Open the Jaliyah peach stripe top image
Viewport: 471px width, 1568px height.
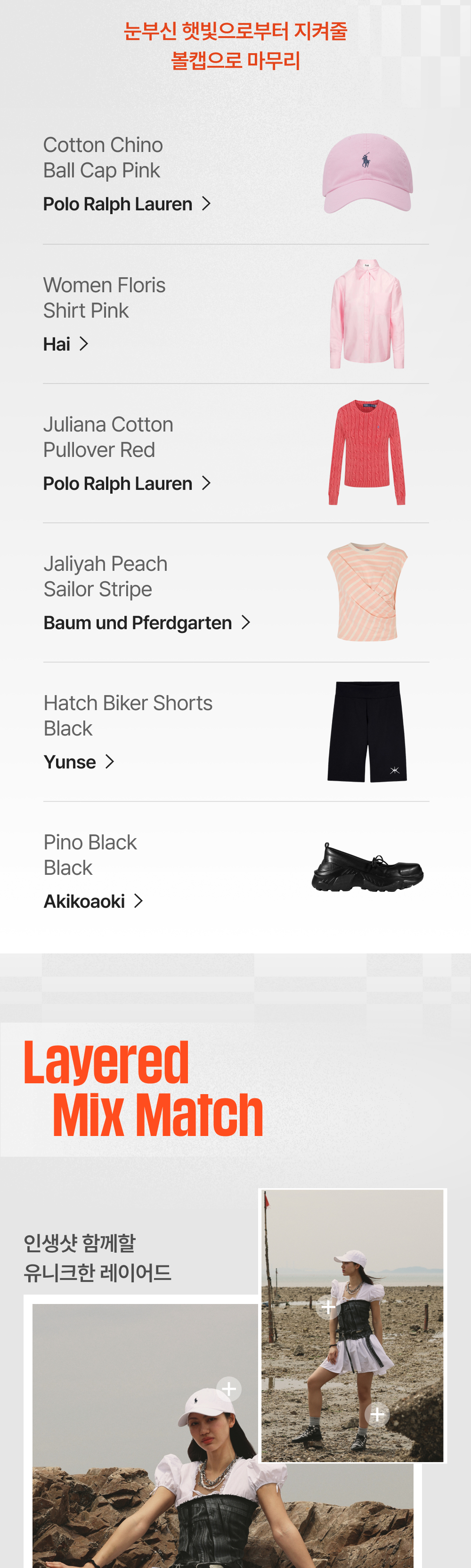click(367, 592)
